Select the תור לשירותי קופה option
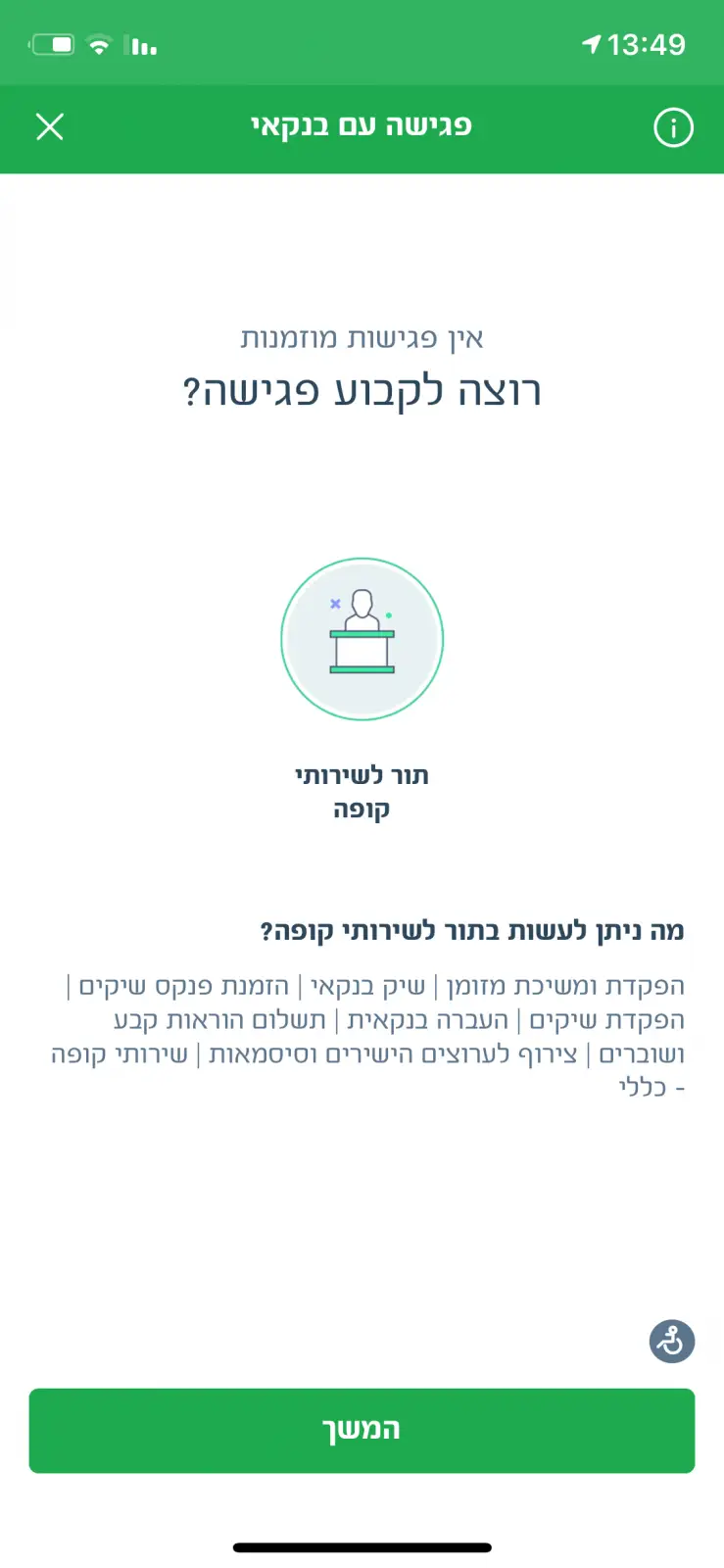Viewport: 724px width, 1568px height. click(362, 640)
